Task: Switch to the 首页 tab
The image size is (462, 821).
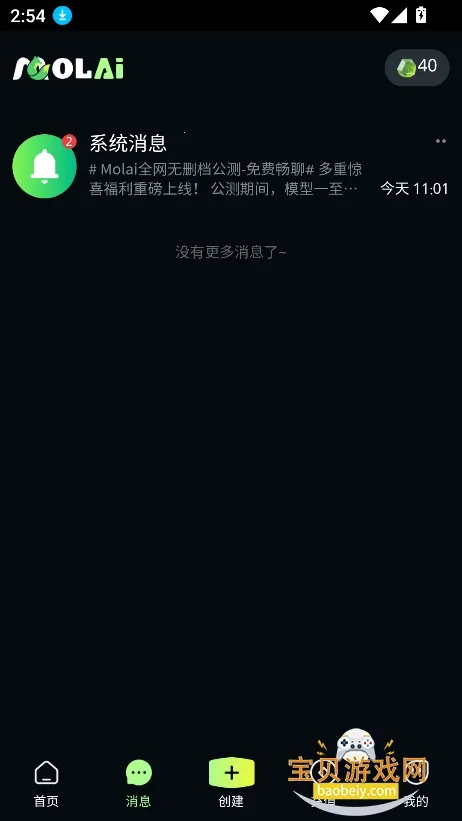Action: pos(46,784)
